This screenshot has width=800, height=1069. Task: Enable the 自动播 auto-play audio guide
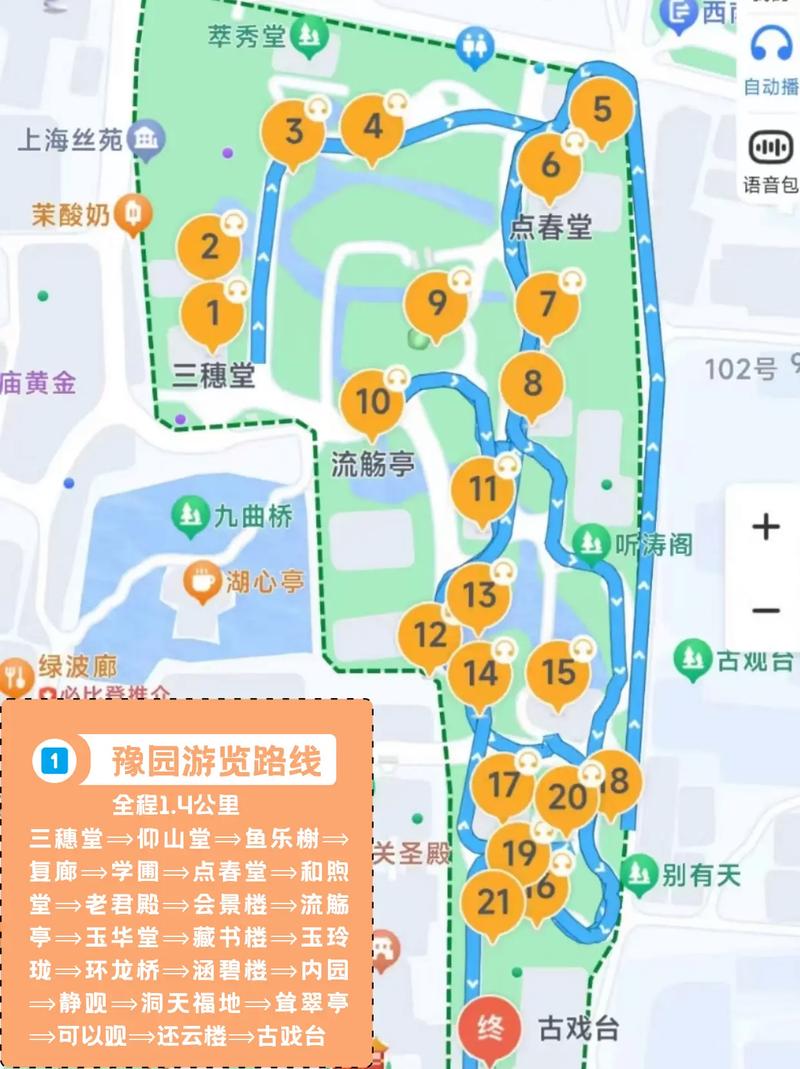(770, 45)
